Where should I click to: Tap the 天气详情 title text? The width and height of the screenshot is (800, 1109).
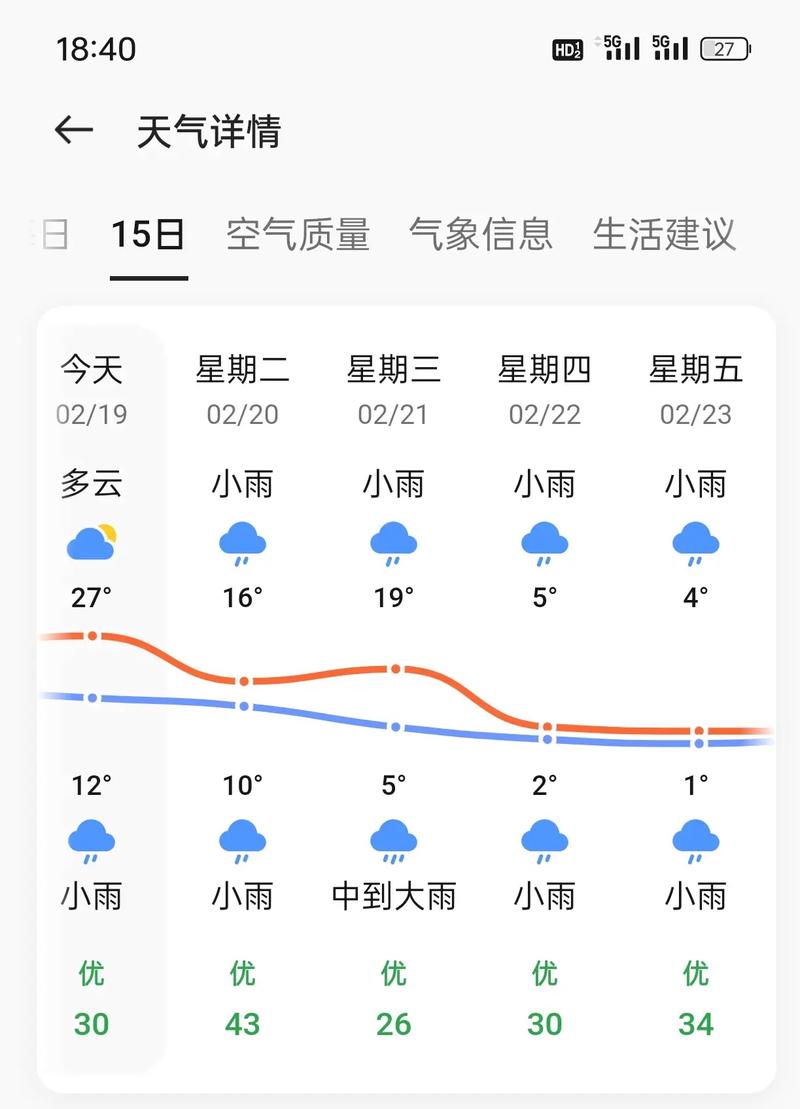point(210,130)
